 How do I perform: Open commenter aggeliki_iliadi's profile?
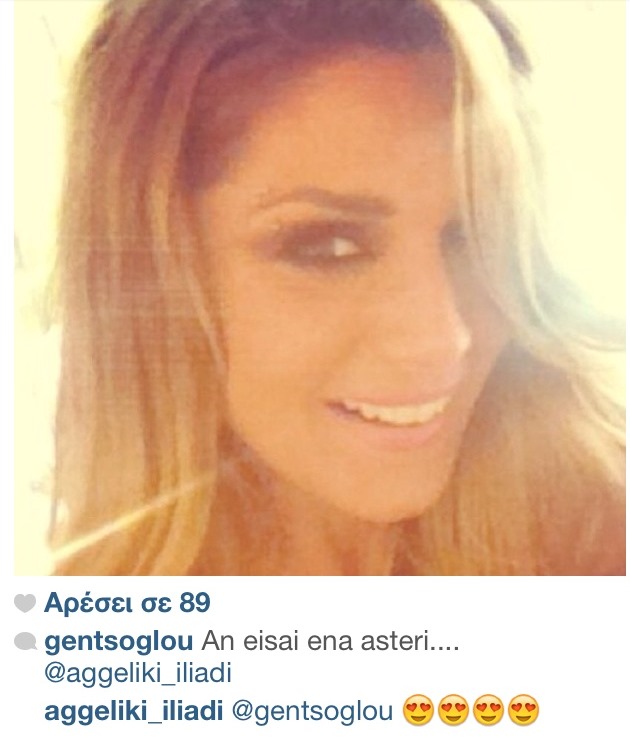(135, 711)
